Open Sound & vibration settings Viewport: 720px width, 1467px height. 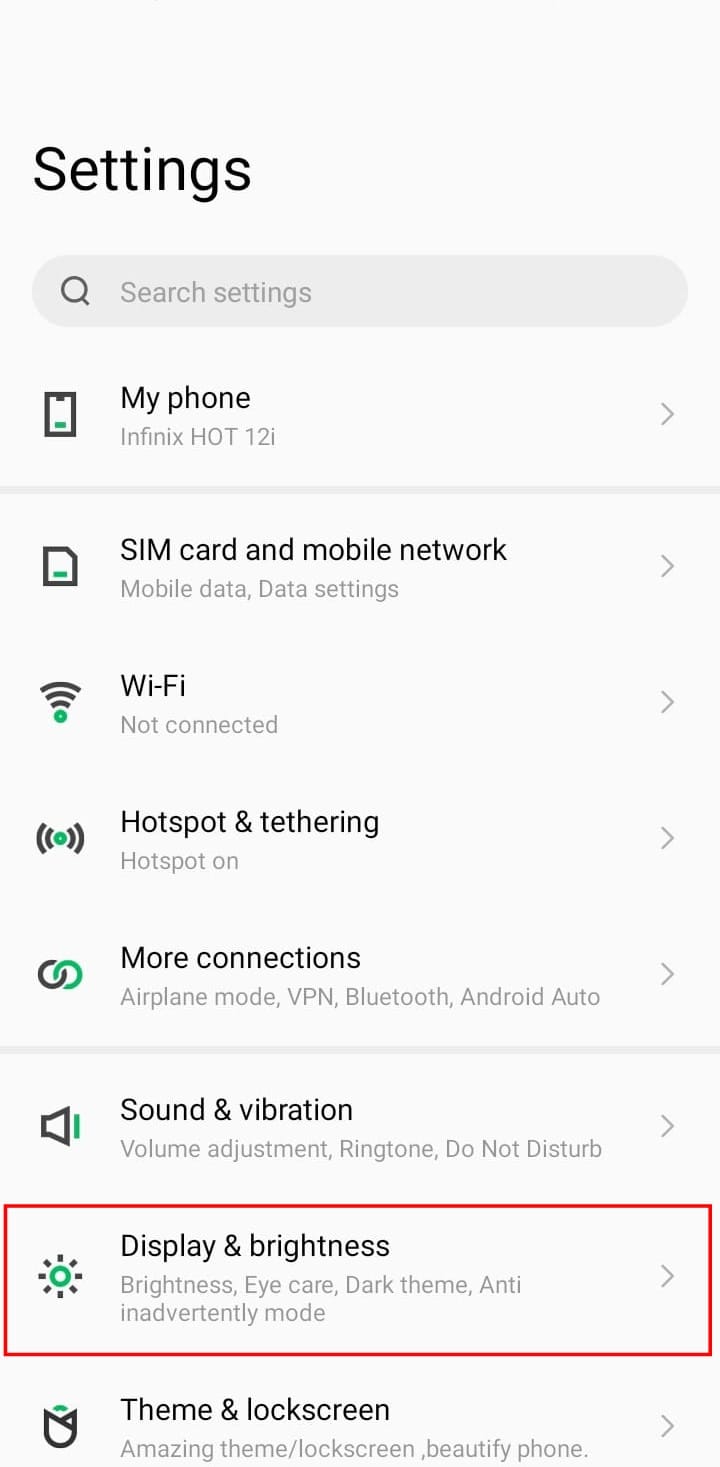click(360, 1127)
